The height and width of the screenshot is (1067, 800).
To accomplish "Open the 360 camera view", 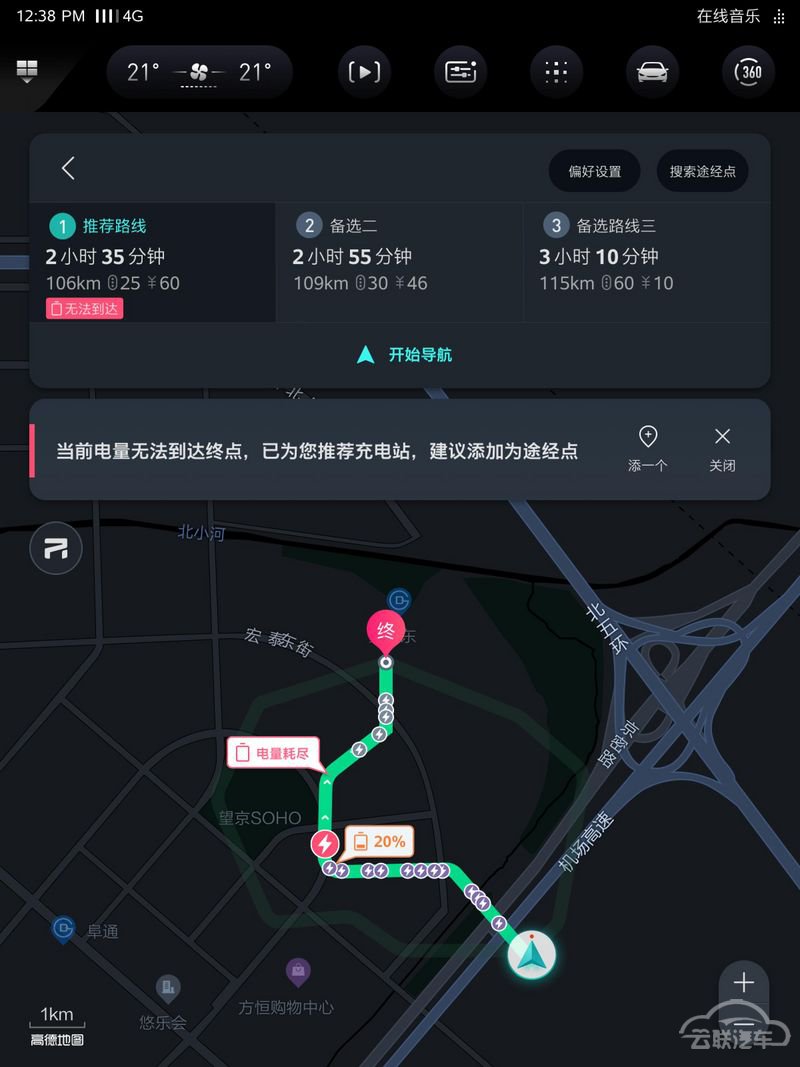I will coord(748,72).
